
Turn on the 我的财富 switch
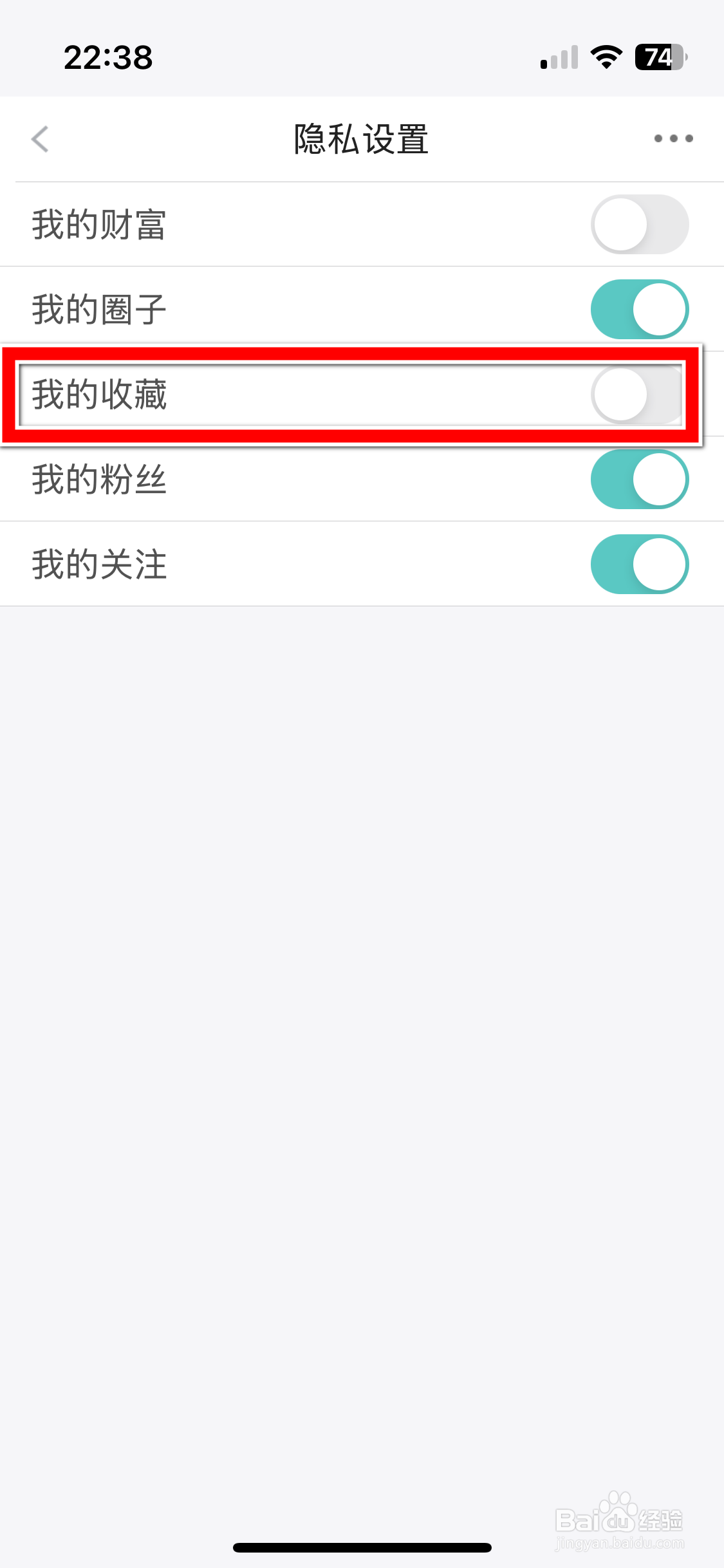click(x=638, y=224)
